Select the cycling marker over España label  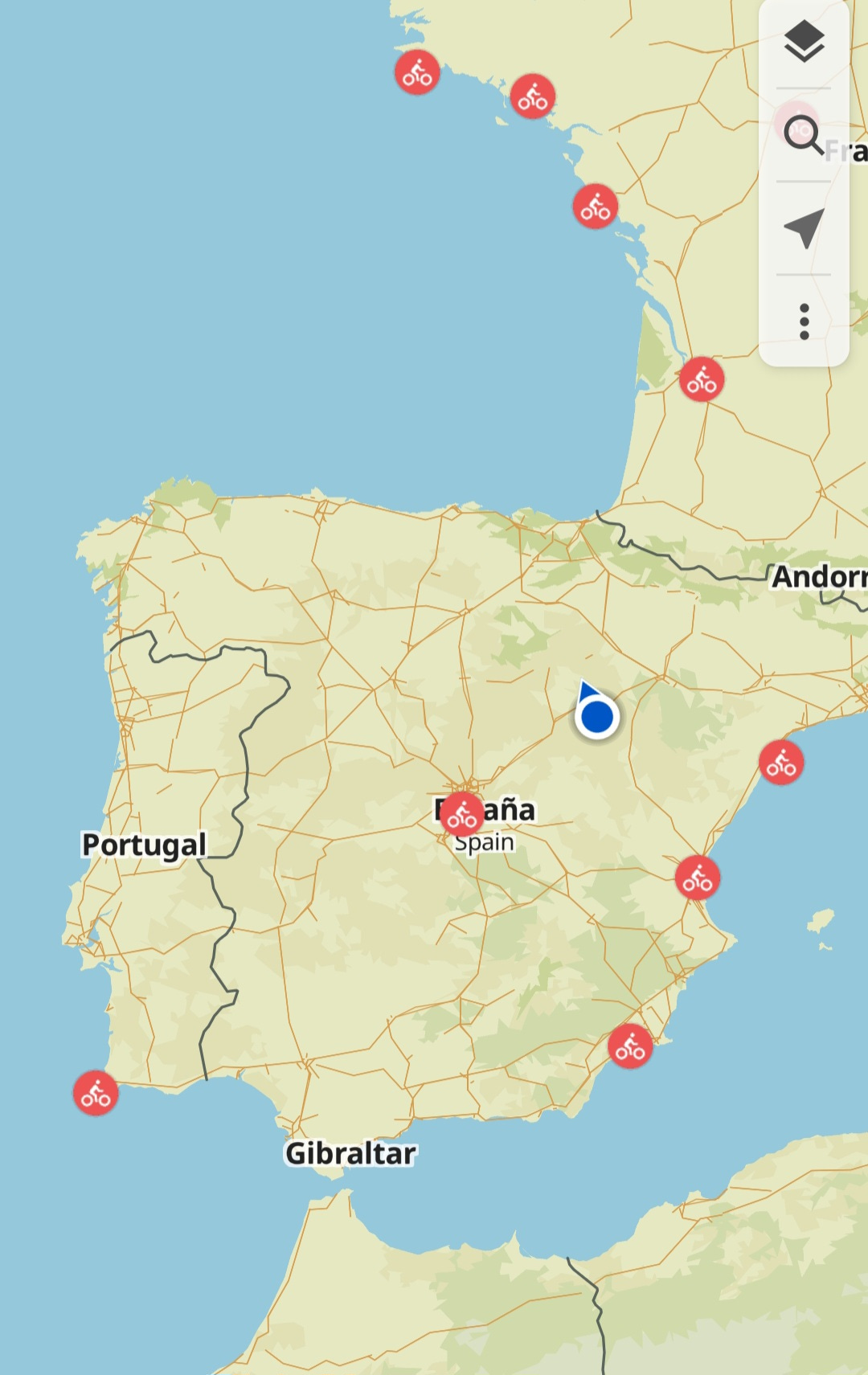click(462, 814)
